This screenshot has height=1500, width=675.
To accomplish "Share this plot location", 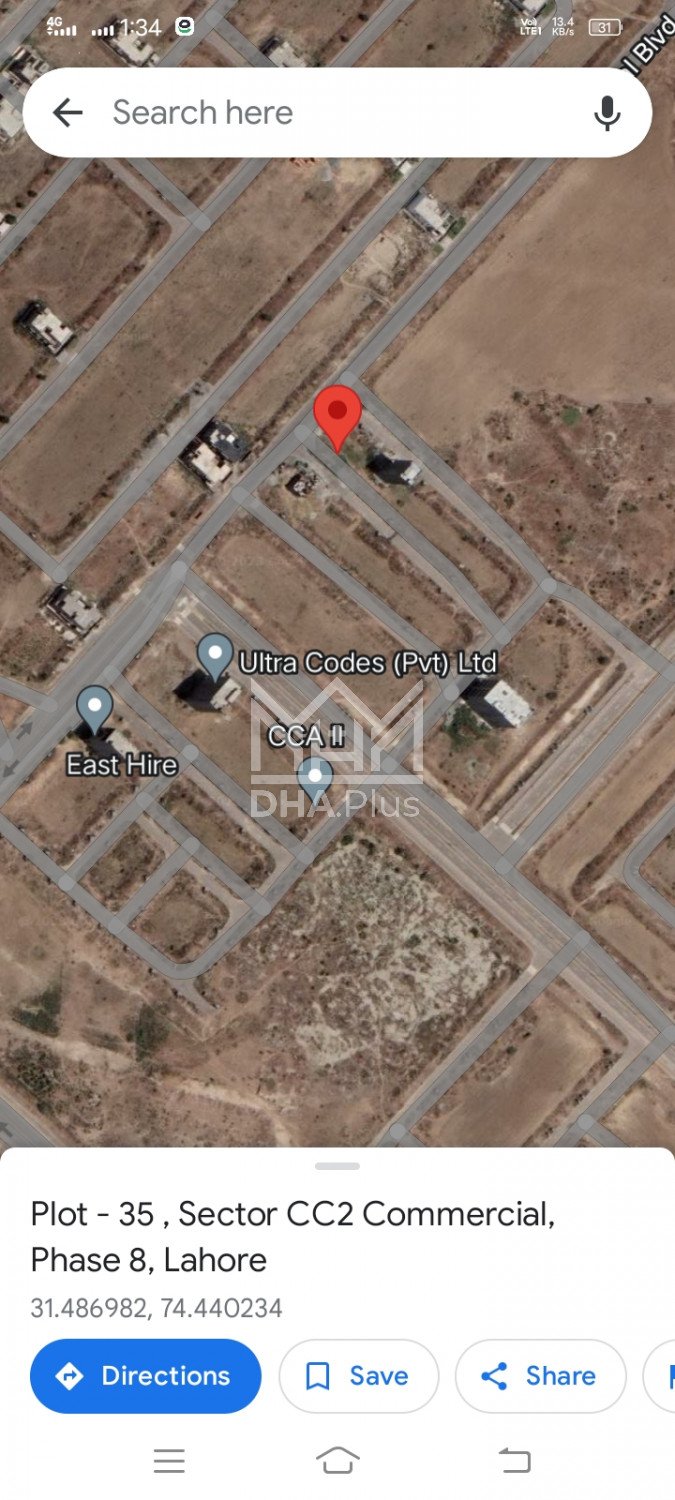I will tap(540, 1376).
